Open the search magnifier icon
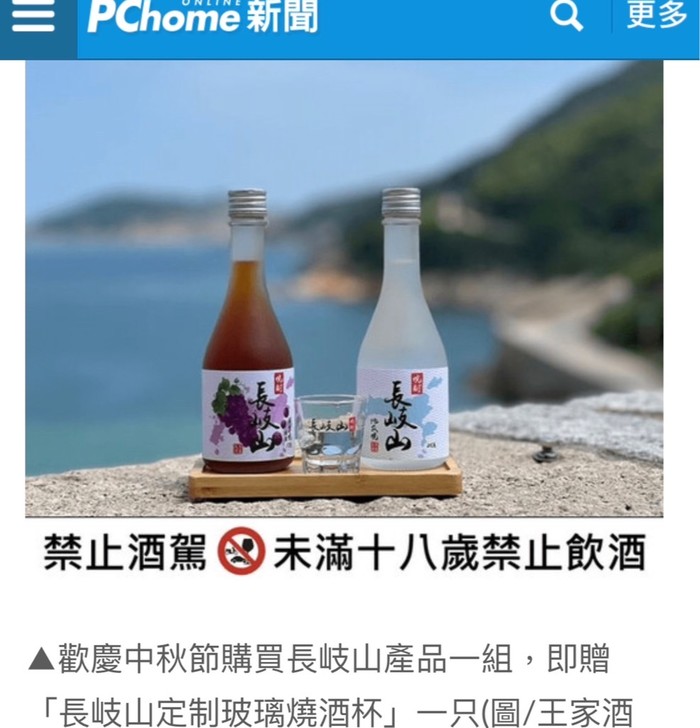The image size is (700, 728). point(567,16)
